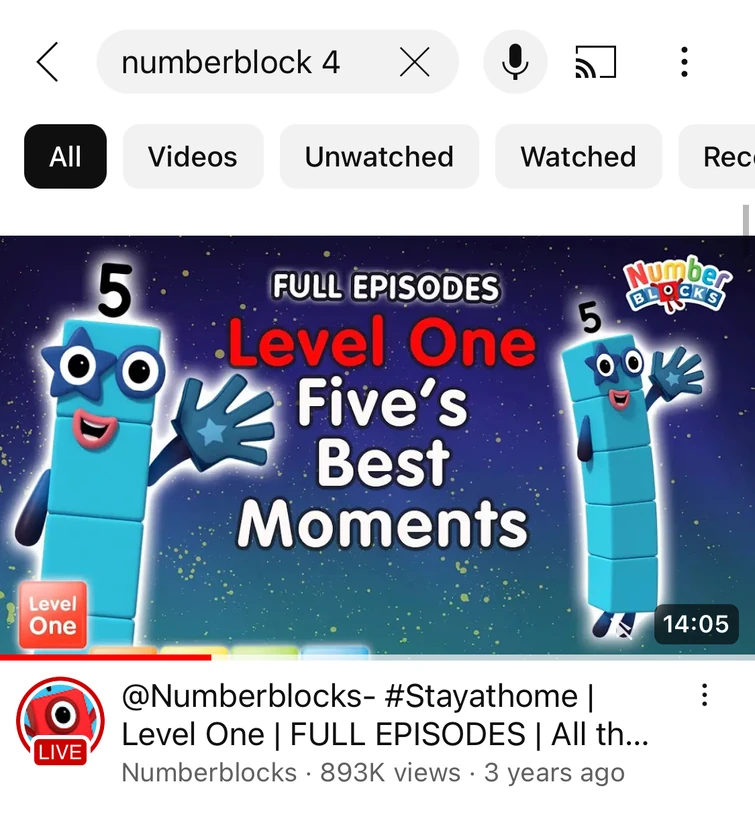Start a voice search with the microphone icon
755x823 pixels.
(x=514, y=62)
